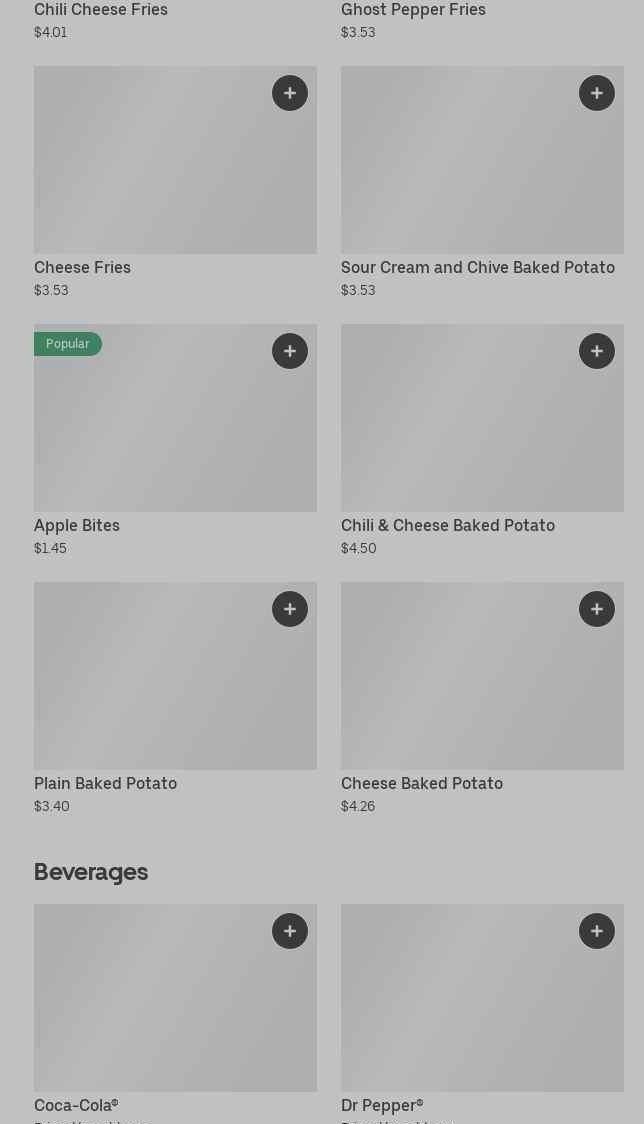Add Coca-Cola to the order
This screenshot has width=644, height=1124.
pos(290,931)
